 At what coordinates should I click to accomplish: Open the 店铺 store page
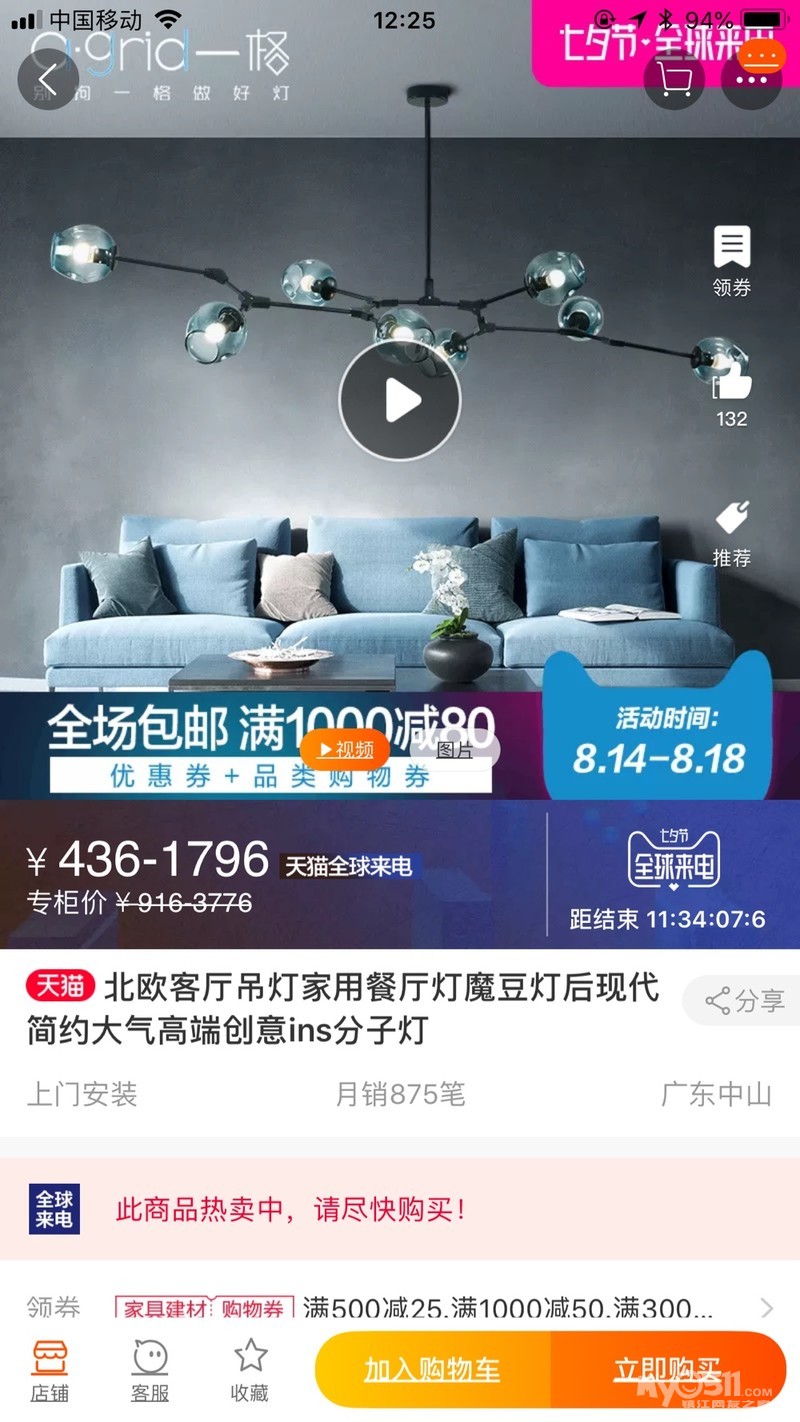pos(50,1372)
